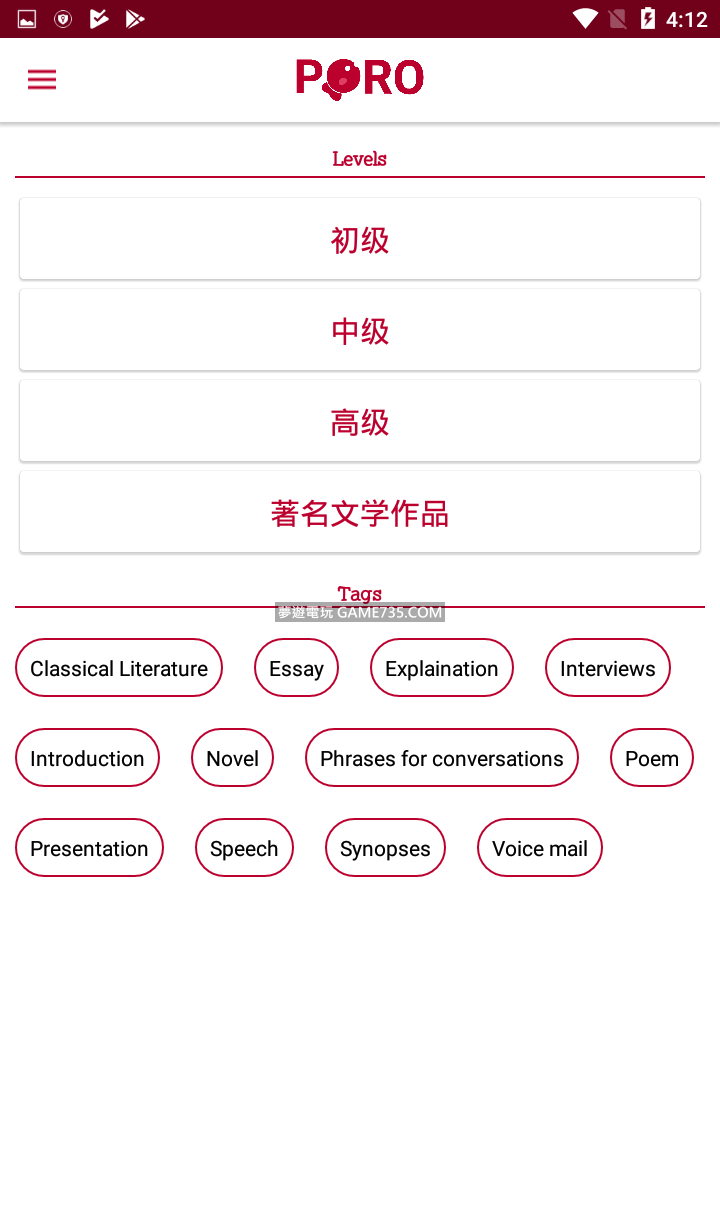Open 著名文学作品 level
720x1224 pixels.
tap(360, 512)
